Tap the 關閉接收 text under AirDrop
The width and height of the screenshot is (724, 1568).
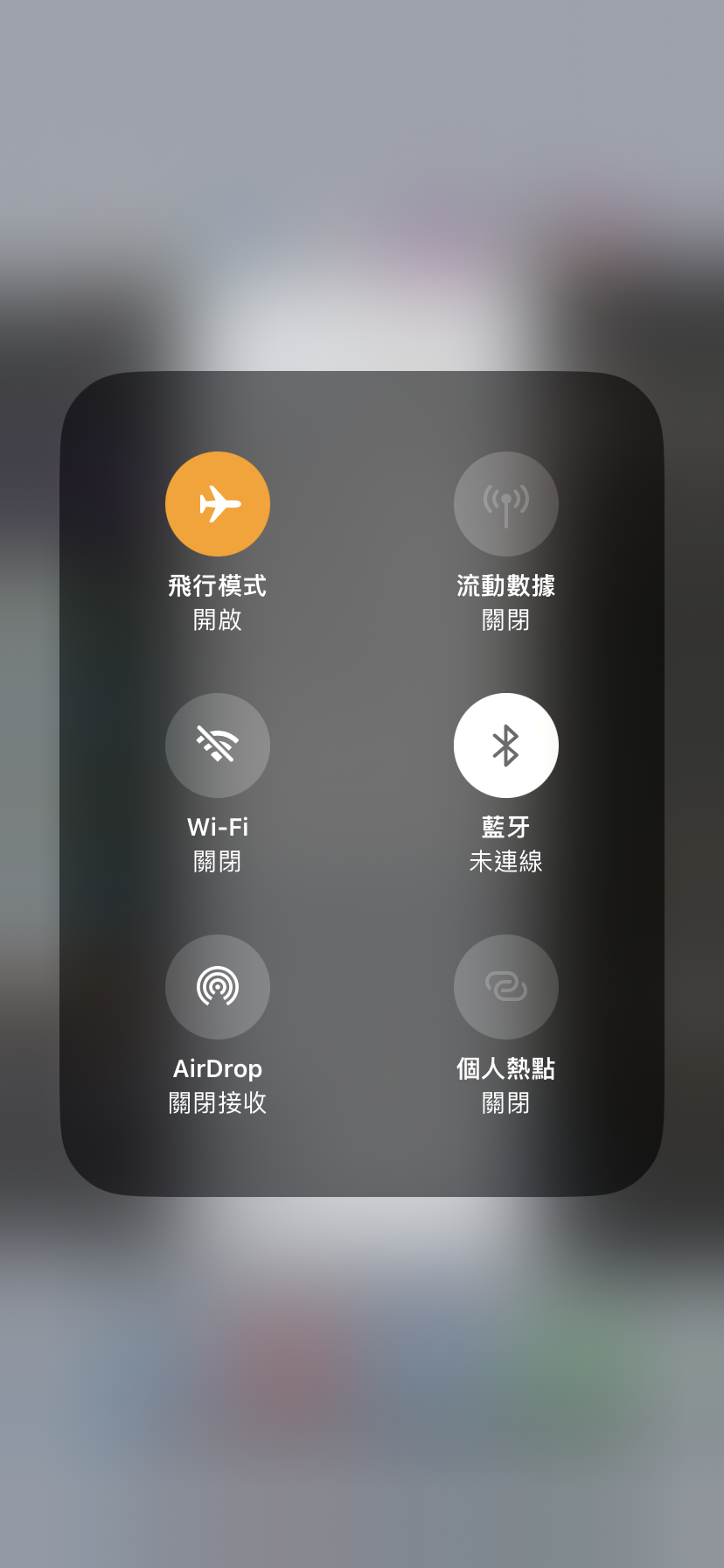tap(218, 1102)
